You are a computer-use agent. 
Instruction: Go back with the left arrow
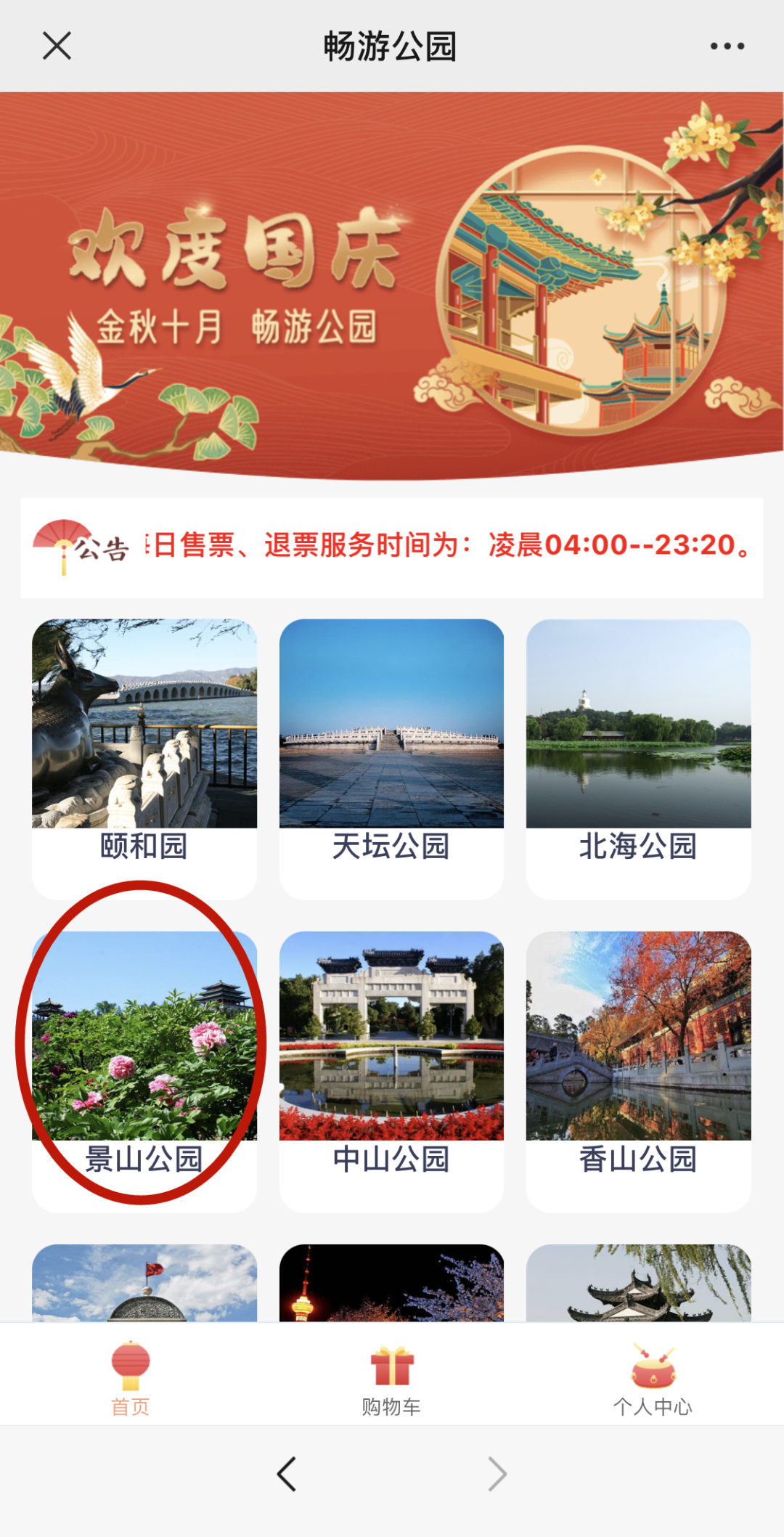(x=287, y=1474)
